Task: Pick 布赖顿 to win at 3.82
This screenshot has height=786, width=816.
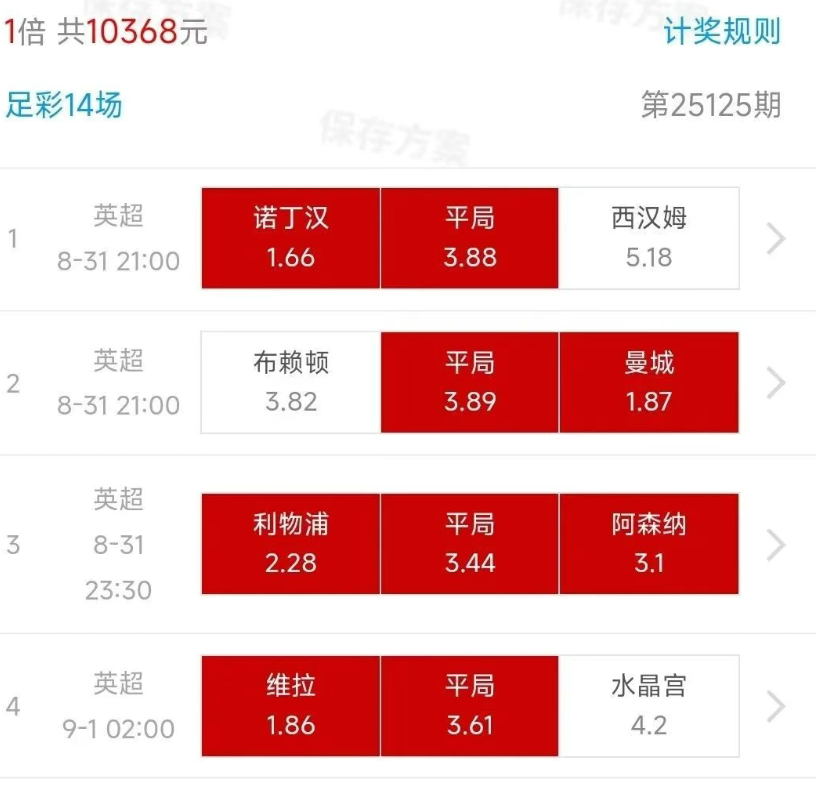Action: pyautogui.click(x=291, y=382)
